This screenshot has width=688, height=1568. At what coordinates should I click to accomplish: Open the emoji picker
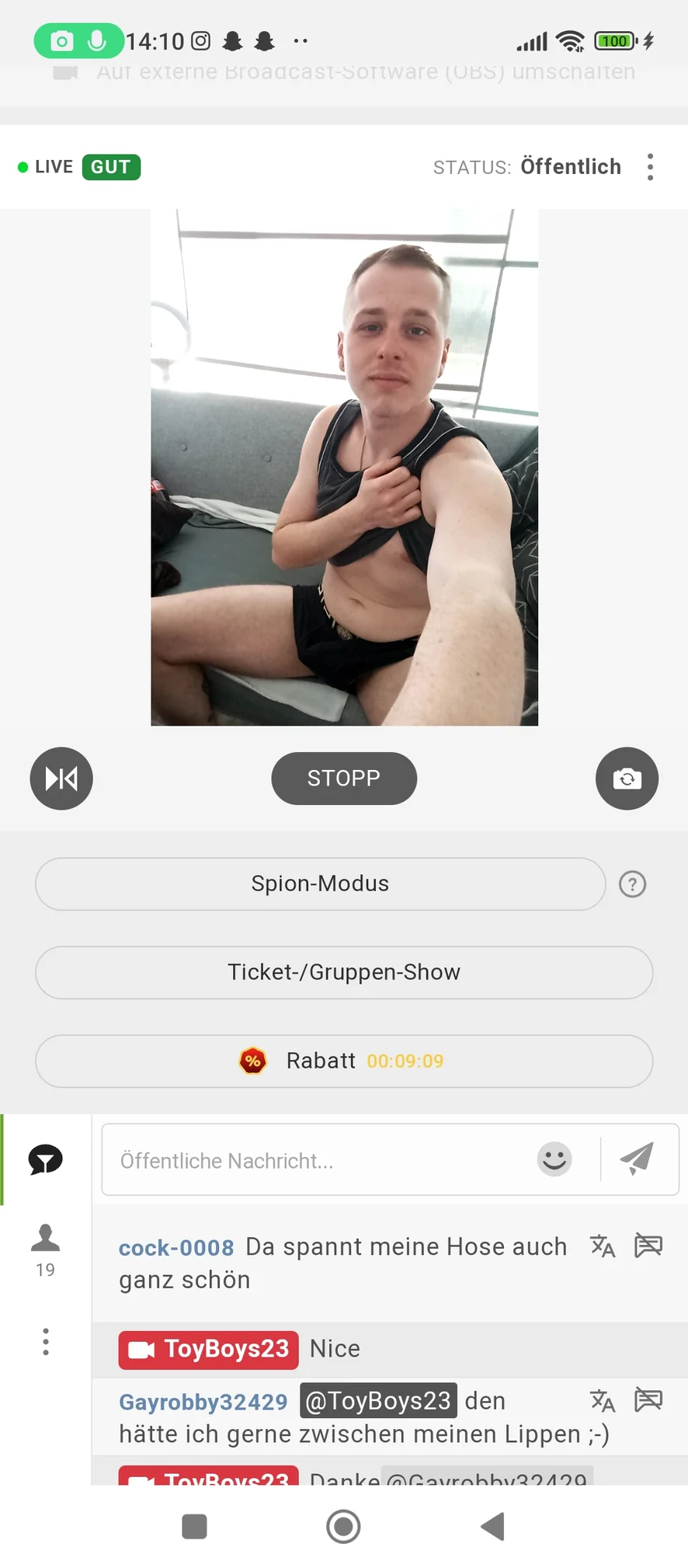[554, 1159]
